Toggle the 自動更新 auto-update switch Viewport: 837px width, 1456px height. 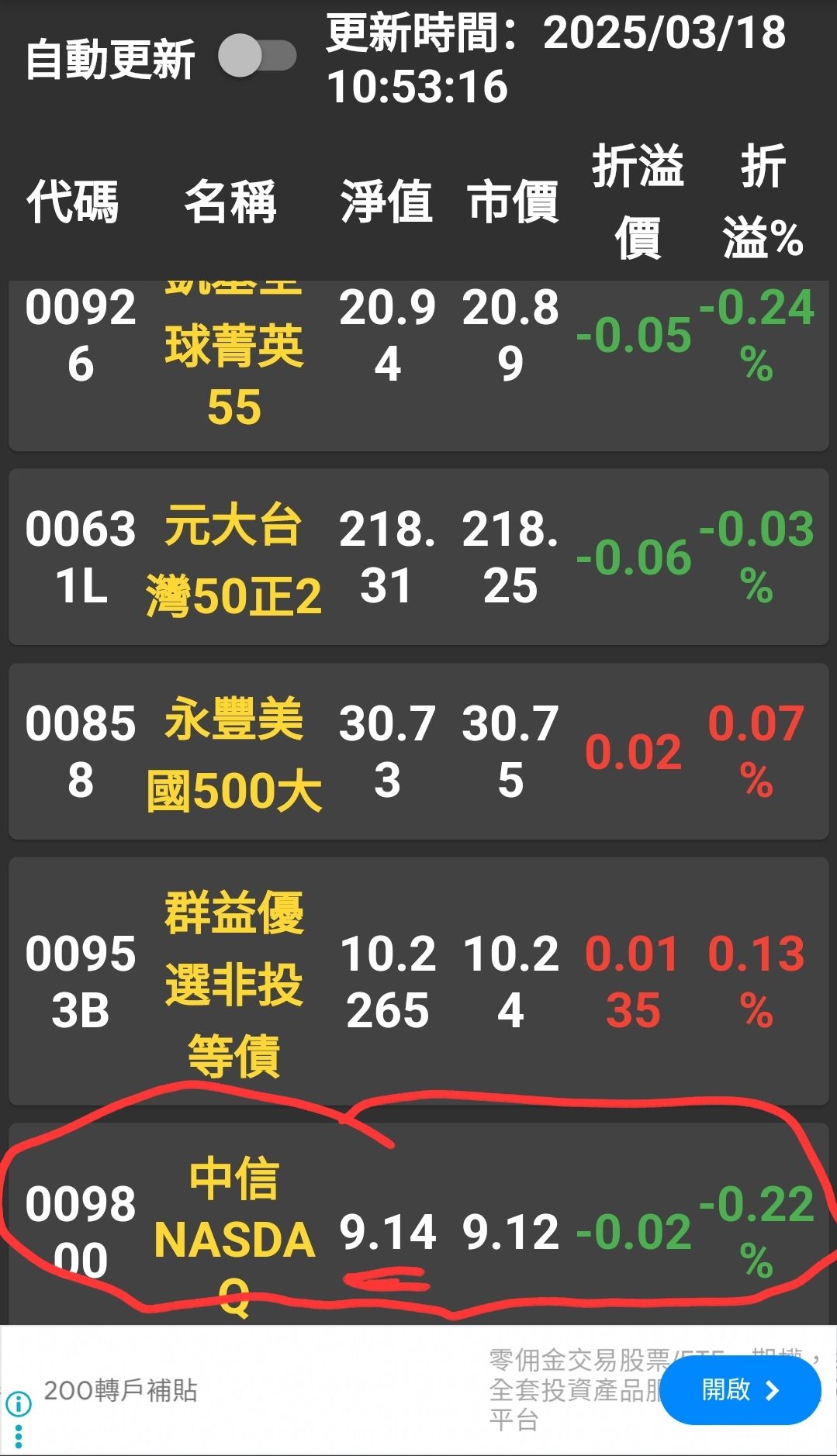coord(257,57)
